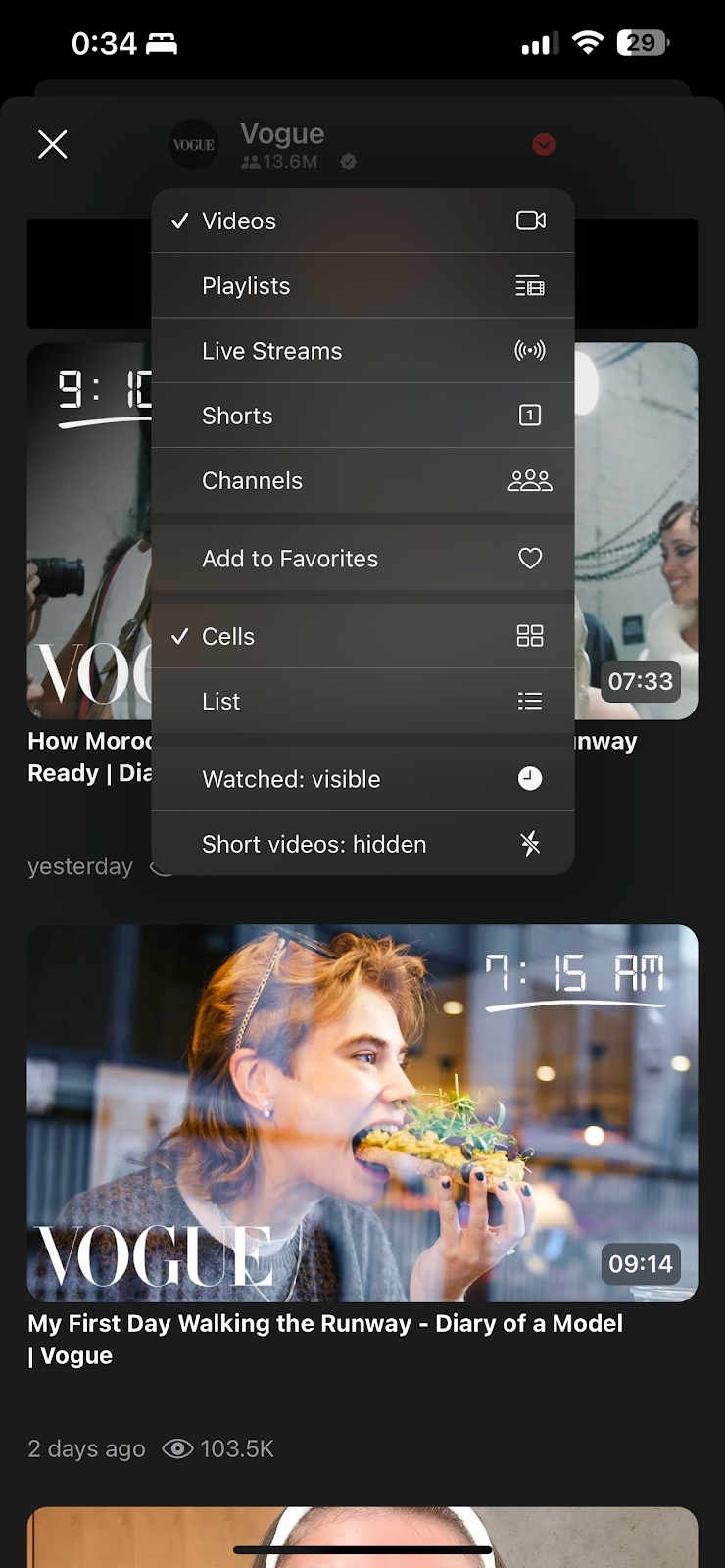Toggle Short videos: hidden option
Viewport: 725px width, 1568px height.
[362, 844]
